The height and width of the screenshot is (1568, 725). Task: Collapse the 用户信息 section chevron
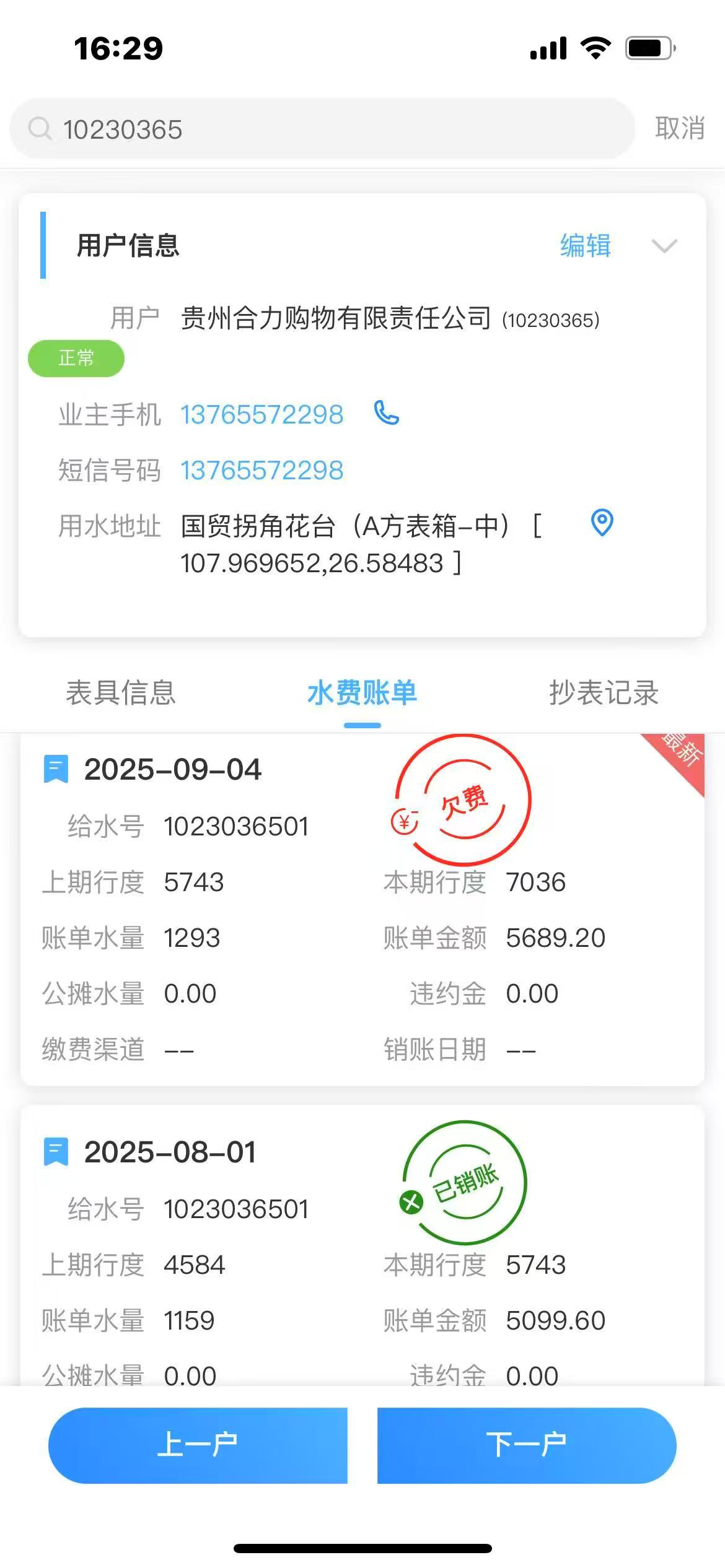click(664, 246)
